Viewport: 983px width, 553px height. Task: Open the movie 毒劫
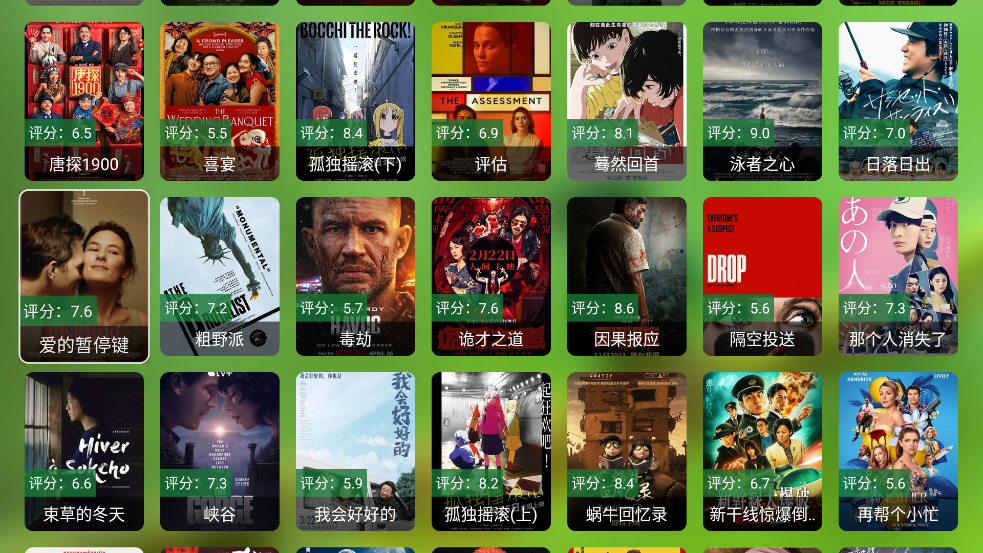[x=355, y=276]
